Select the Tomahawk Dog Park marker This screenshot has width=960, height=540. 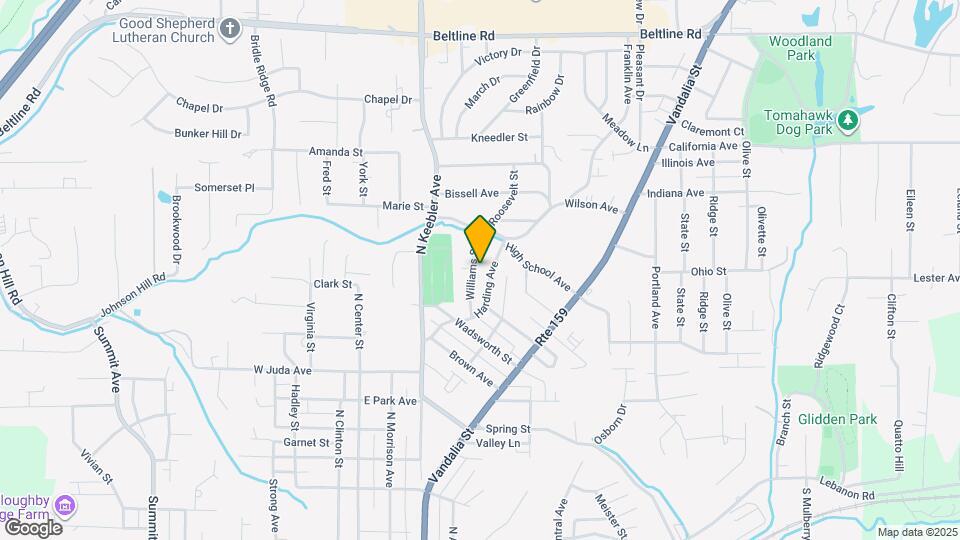pos(849,121)
